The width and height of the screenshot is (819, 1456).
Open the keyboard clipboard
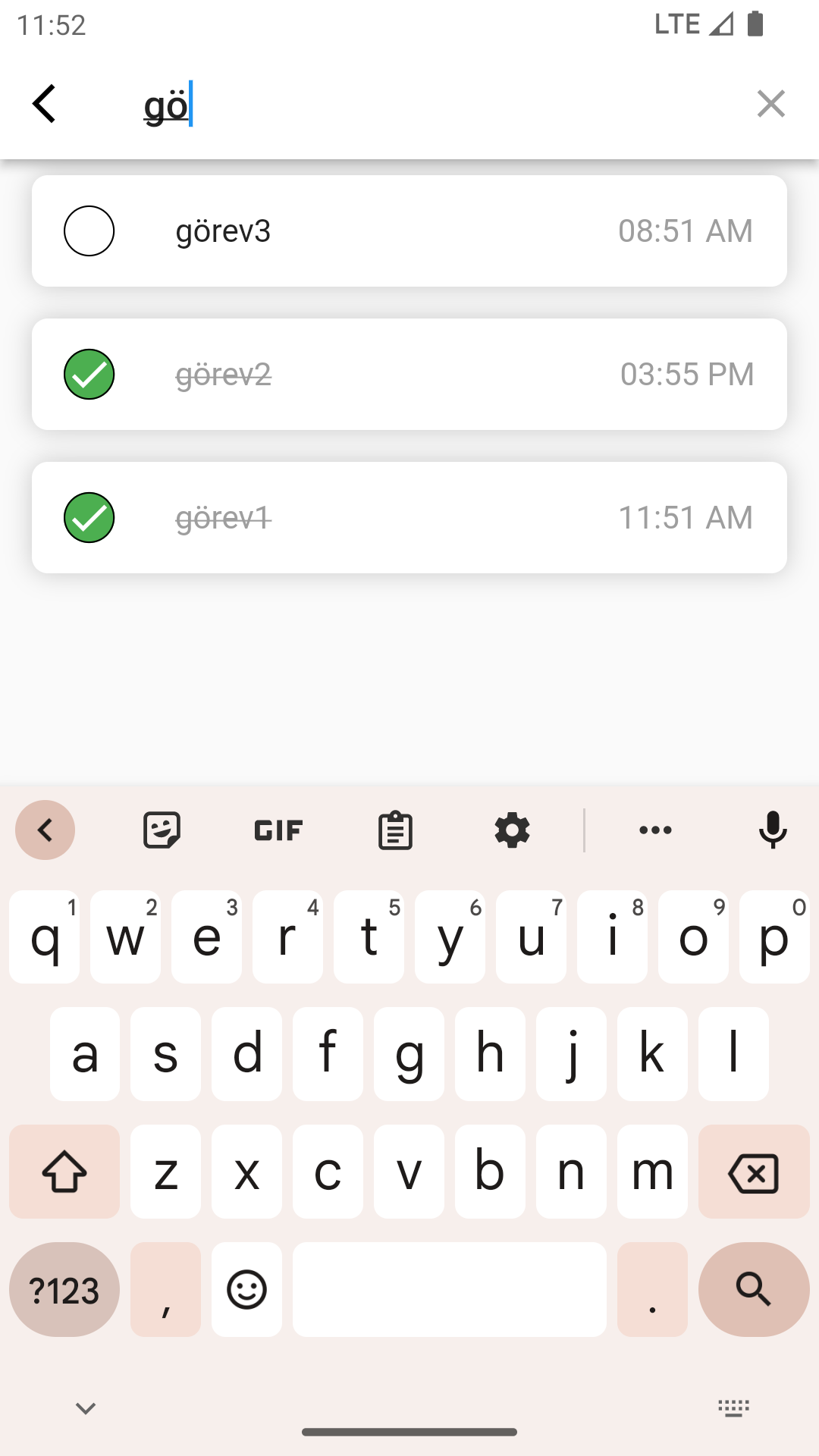394,830
